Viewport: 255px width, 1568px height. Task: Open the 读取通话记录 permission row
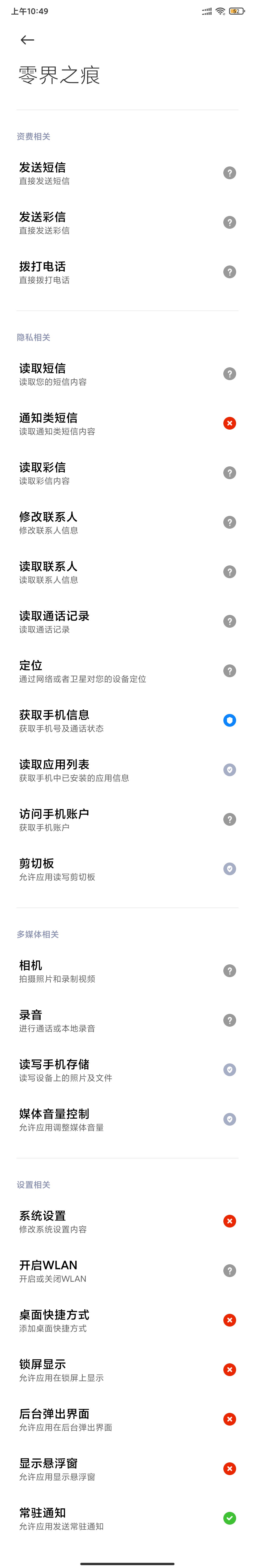[x=127, y=622]
